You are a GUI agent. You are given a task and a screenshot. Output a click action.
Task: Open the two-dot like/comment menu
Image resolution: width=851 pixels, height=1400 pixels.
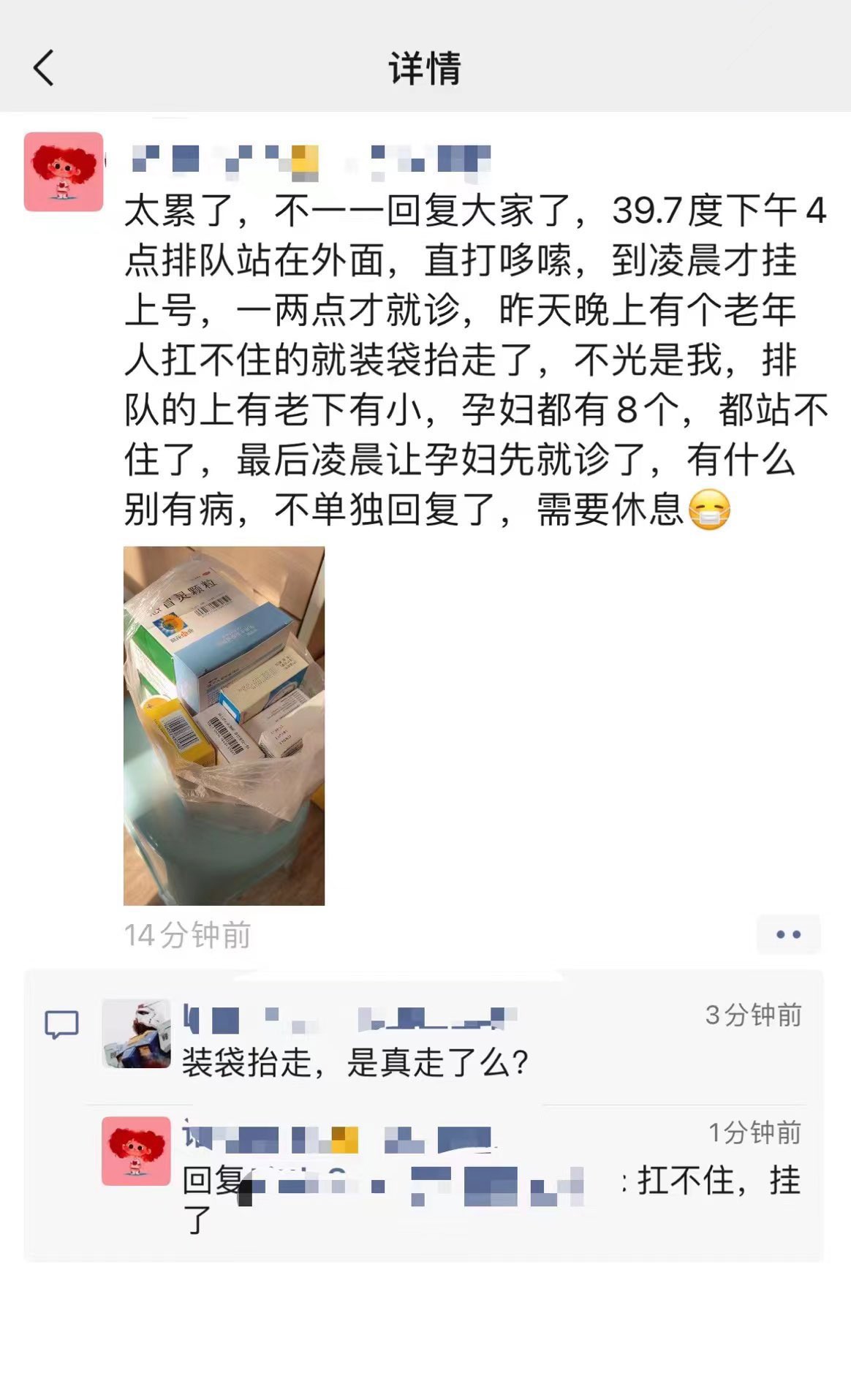point(788,934)
